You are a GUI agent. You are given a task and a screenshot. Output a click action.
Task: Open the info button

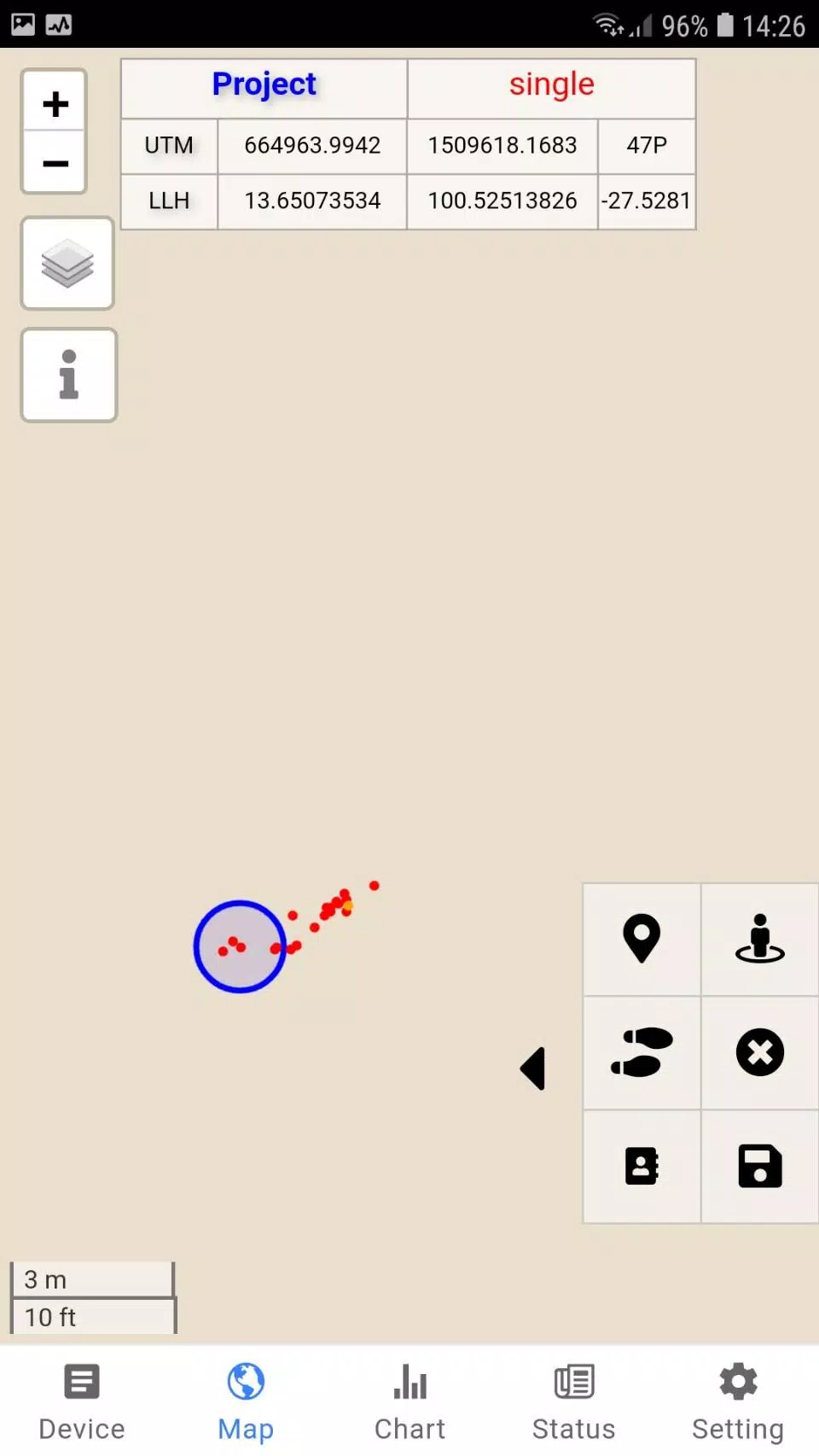pos(69,375)
